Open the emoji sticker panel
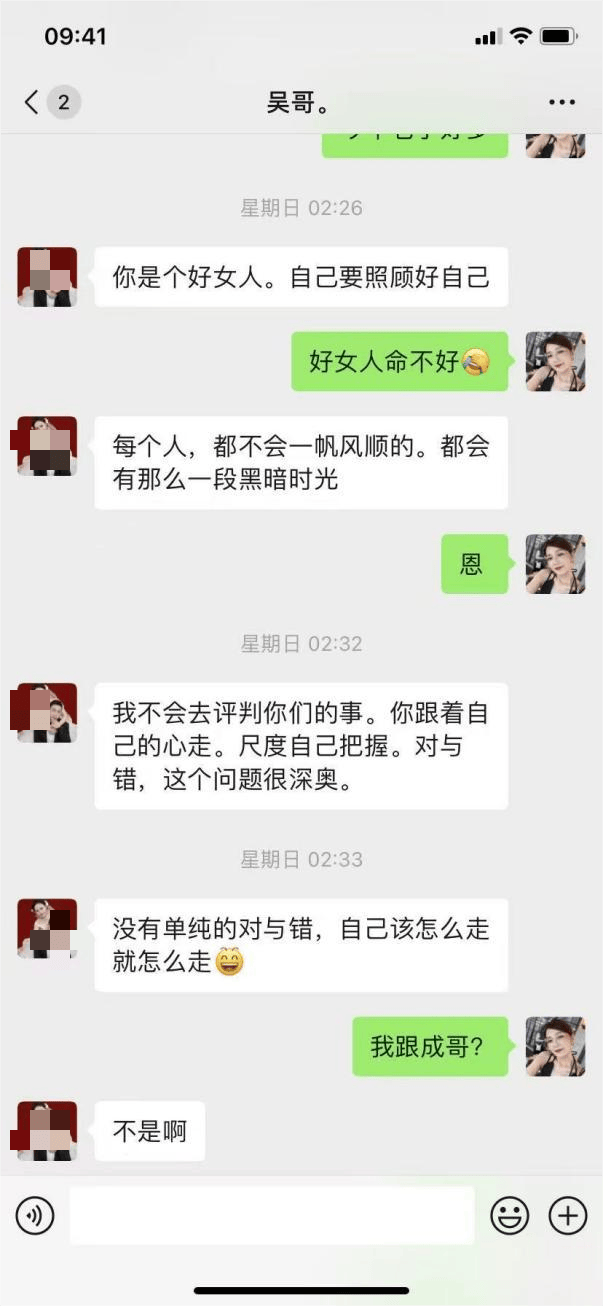Viewport: 603px width, 1306px height. tap(509, 1216)
